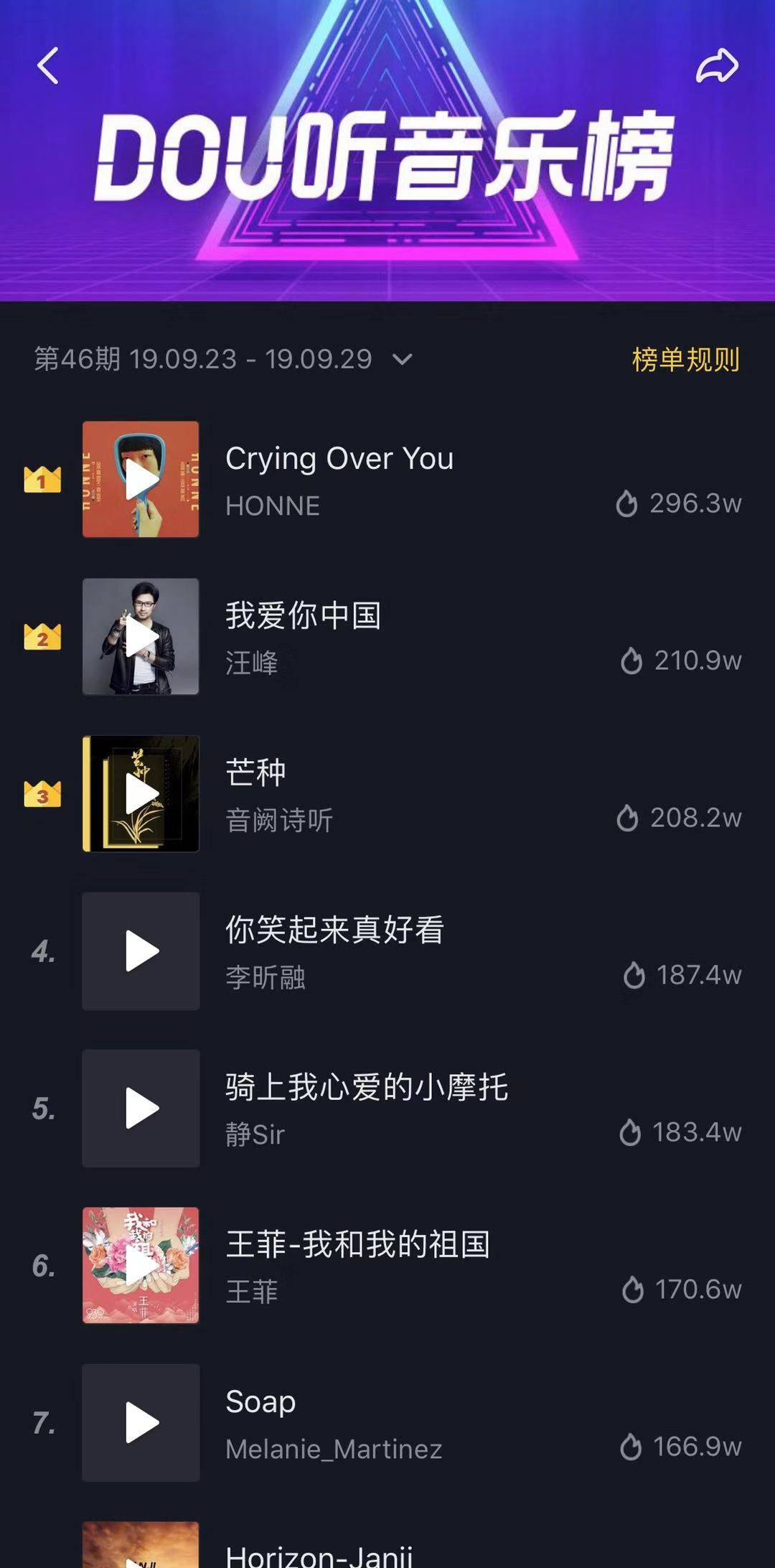Play Crying Over You by HONNE

141,480
